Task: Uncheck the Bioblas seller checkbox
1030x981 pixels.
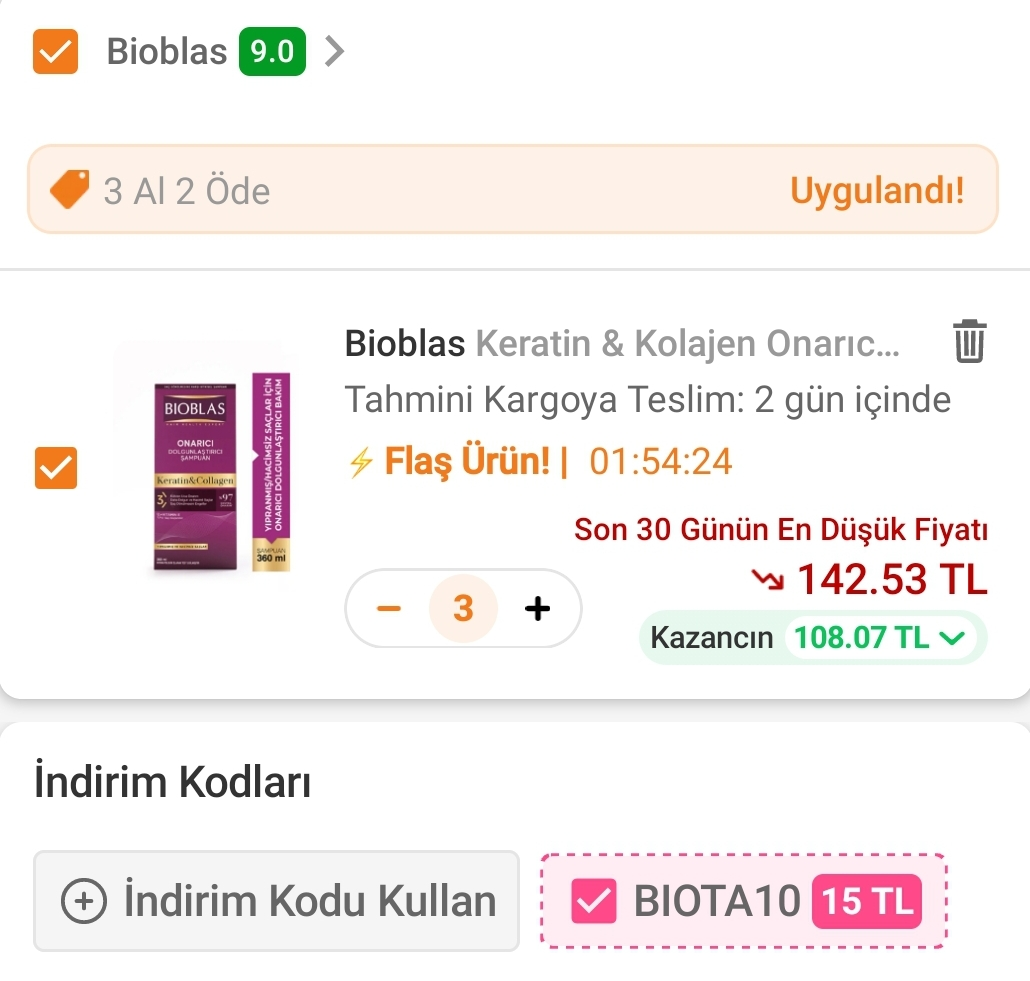Action: tap(55, 51)
